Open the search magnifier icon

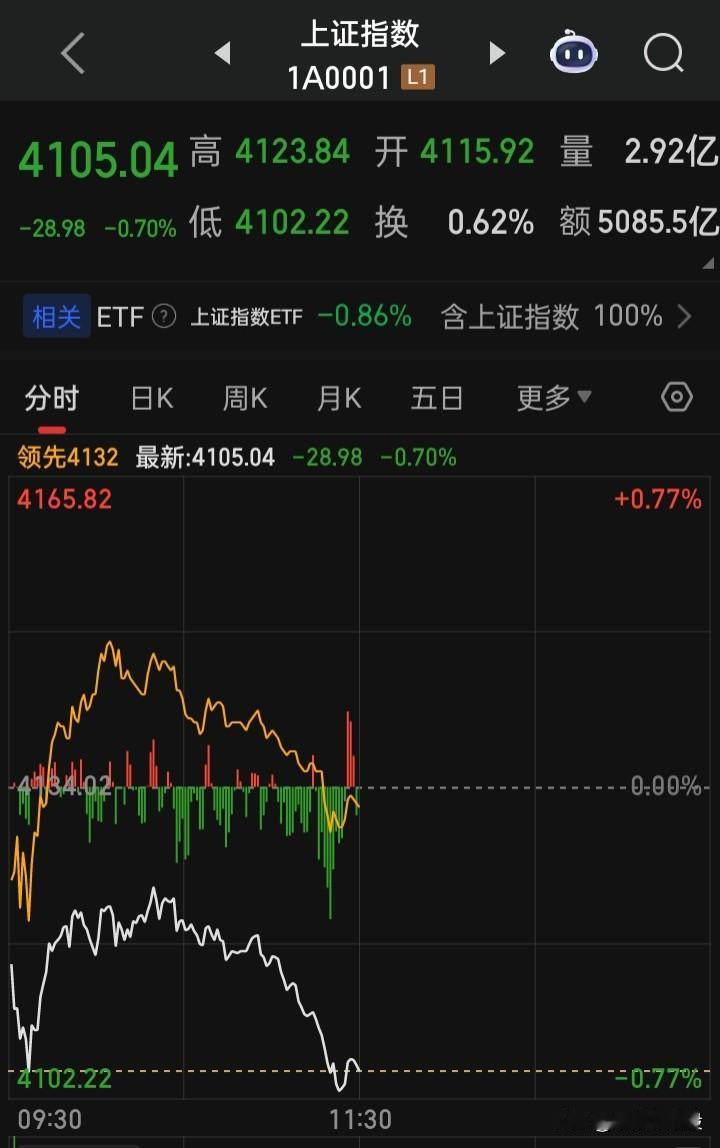(x=662, y=52)
